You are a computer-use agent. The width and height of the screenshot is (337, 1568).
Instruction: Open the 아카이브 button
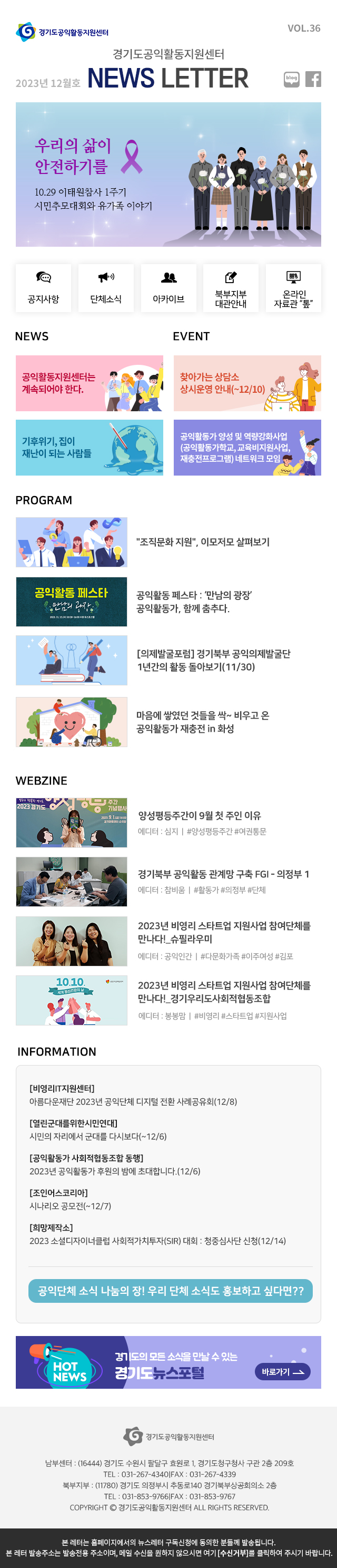168,288
